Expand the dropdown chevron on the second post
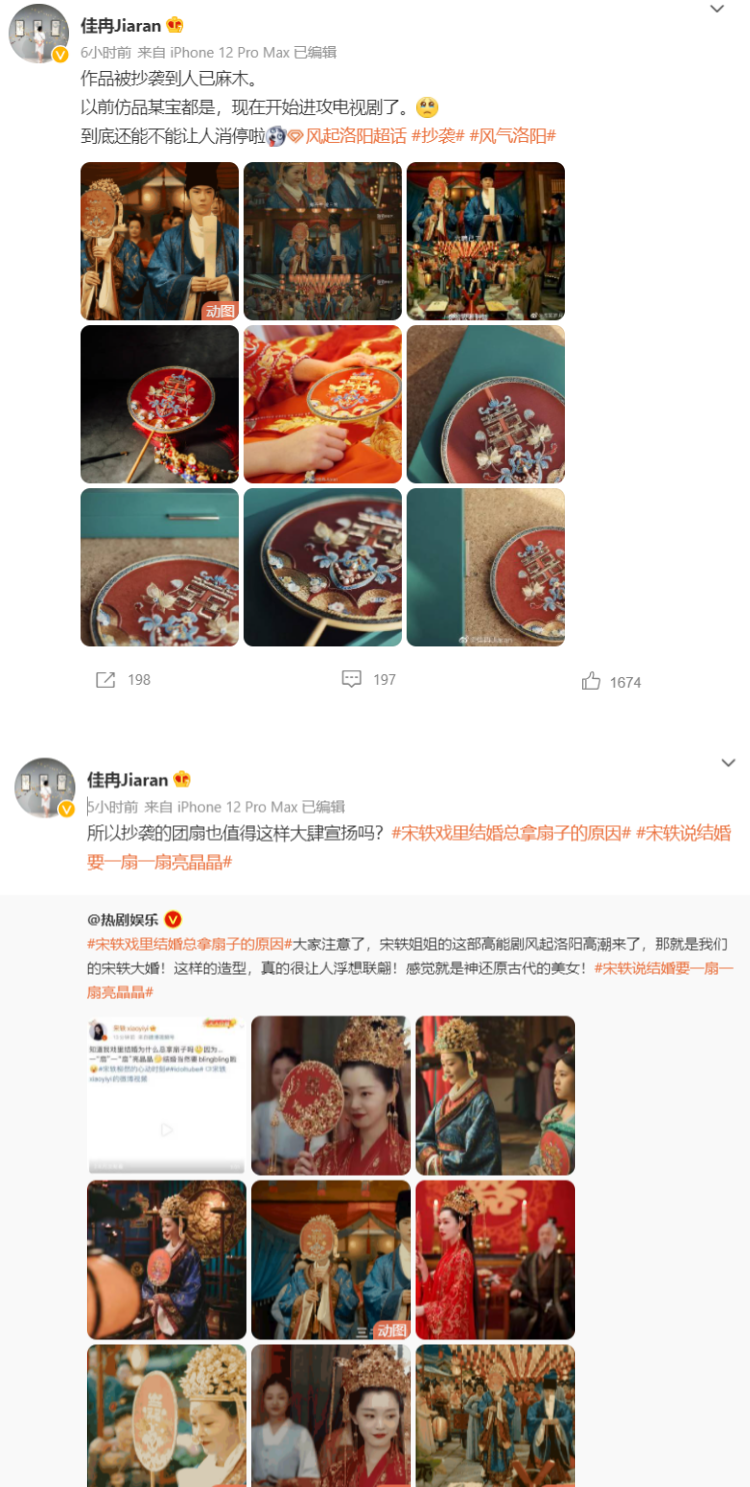The width and height of the screenshot is (750, 1487). point(728,763)
